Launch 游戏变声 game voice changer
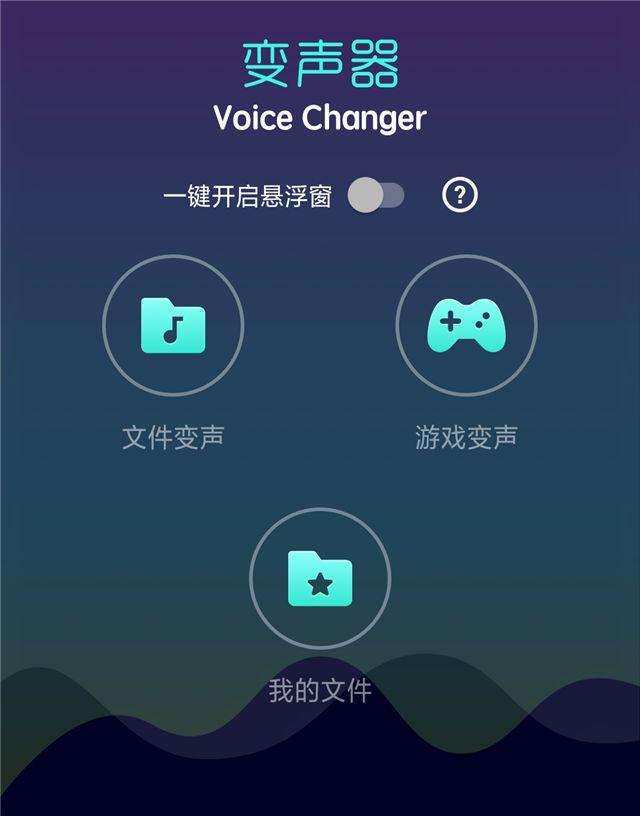The image size is (640, 816). (x=466, y=326)
